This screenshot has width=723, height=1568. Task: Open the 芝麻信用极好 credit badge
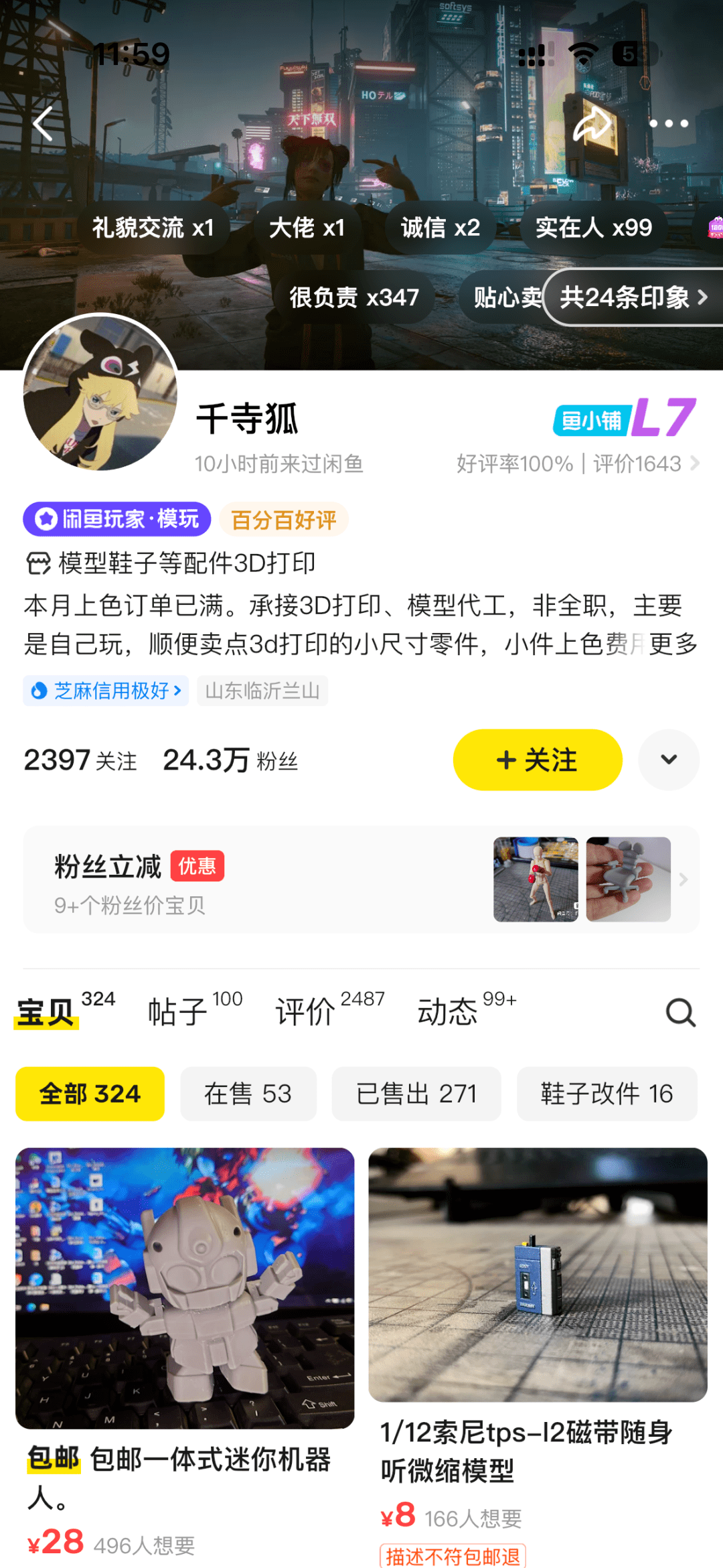(x=106, y=691)
